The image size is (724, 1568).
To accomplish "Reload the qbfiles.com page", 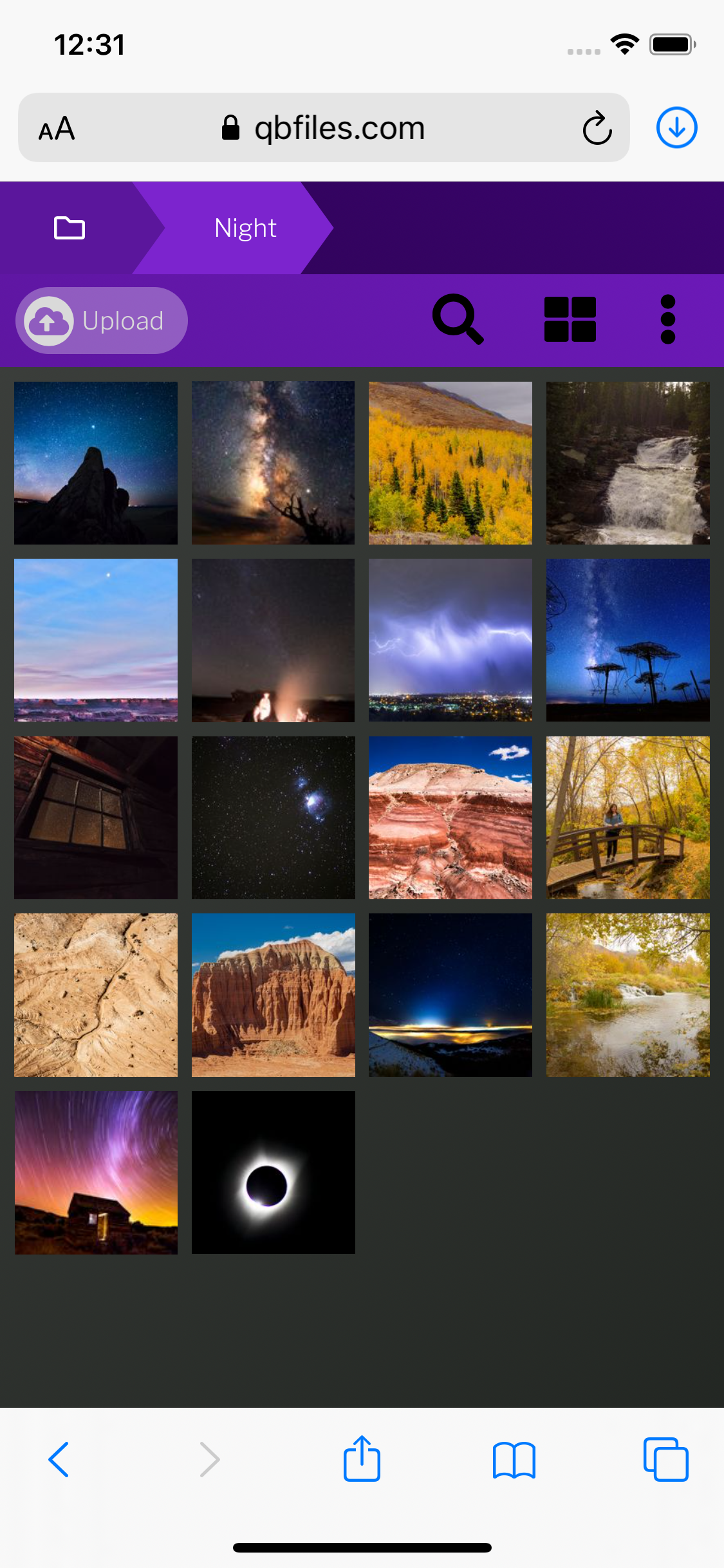I will pyautogui.click(x=595, y=127).
